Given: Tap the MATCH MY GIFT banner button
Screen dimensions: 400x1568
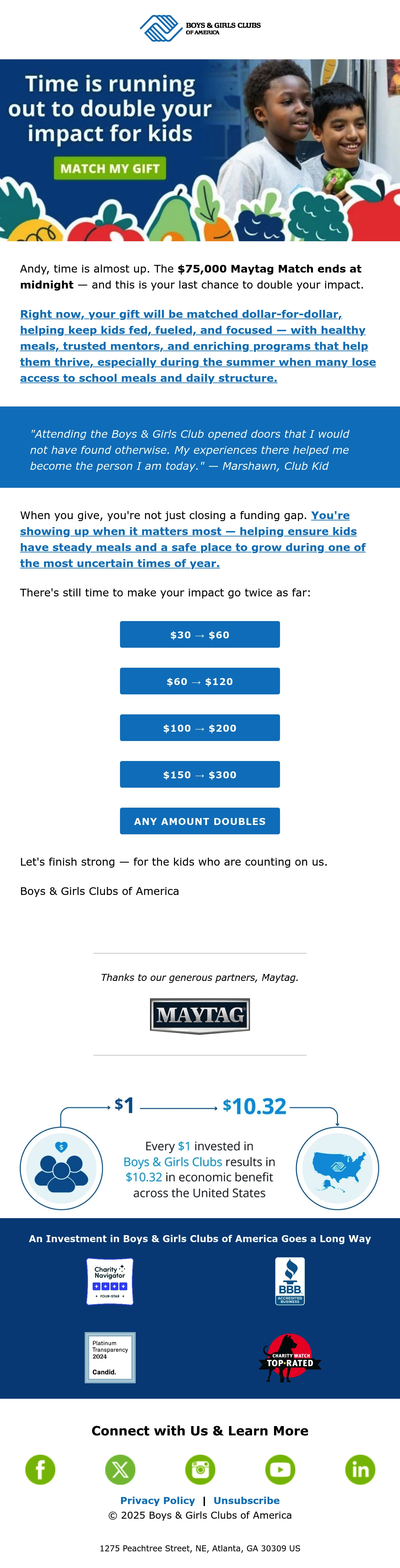Looking at the screenshot, I should (110, 169).
